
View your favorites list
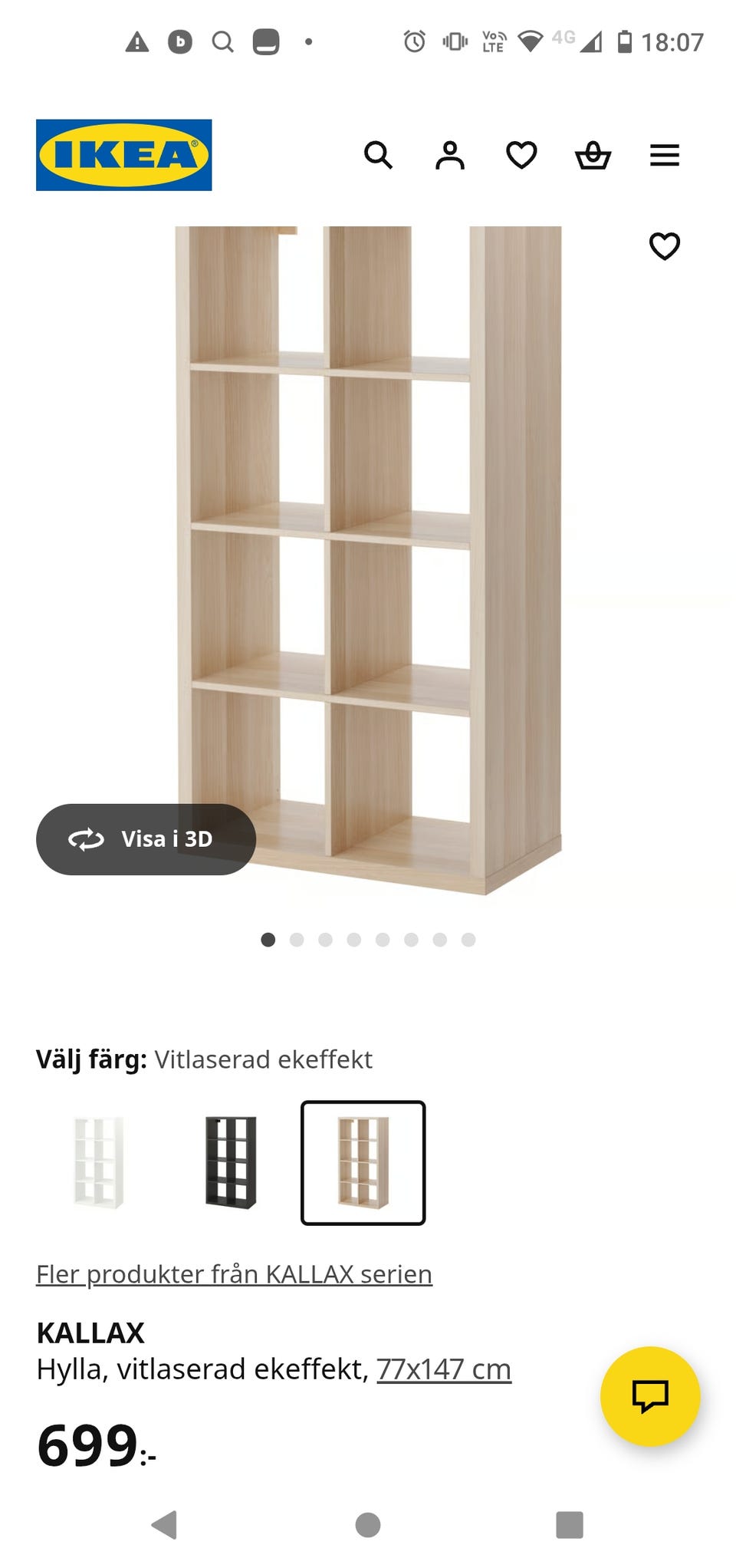pos(521,156)
